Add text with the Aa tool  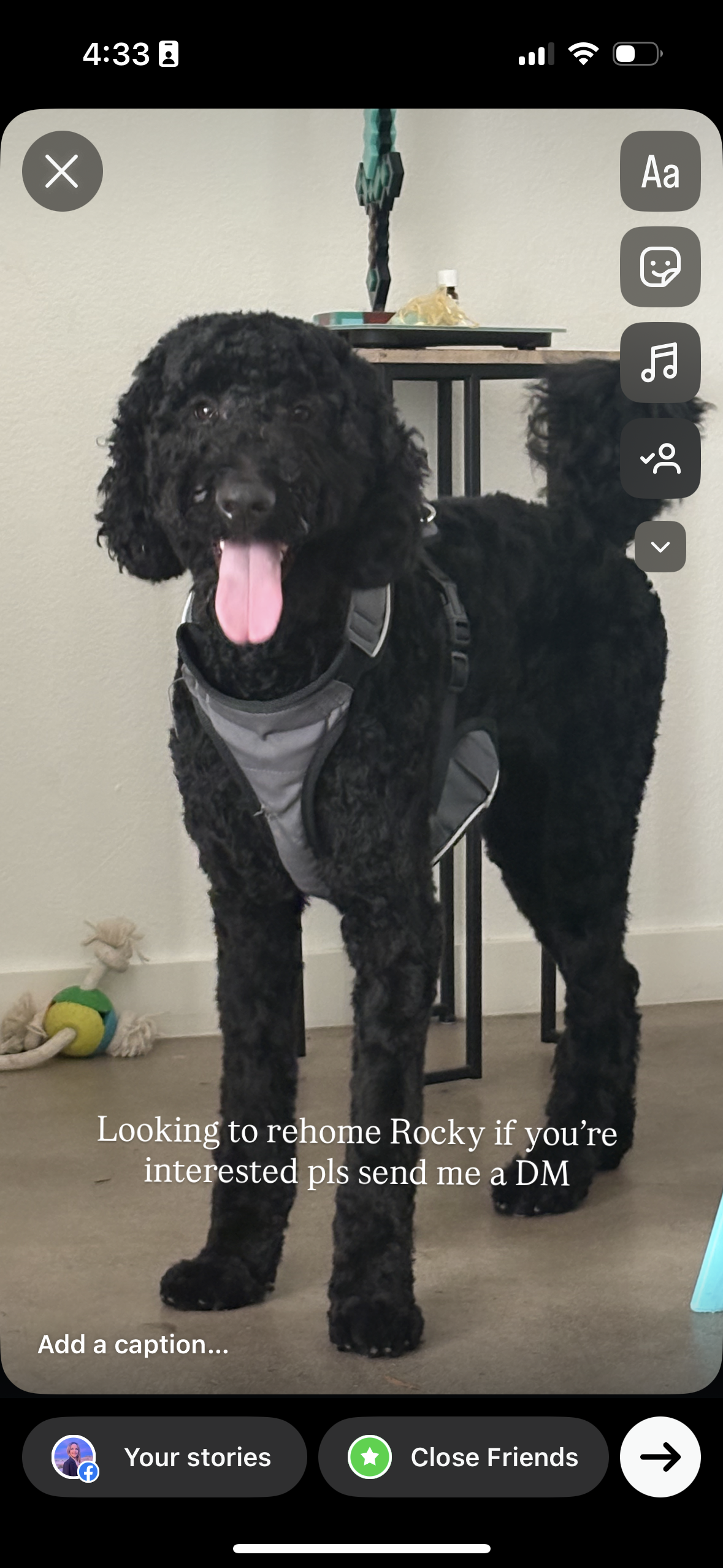click(x=660, y=171)
